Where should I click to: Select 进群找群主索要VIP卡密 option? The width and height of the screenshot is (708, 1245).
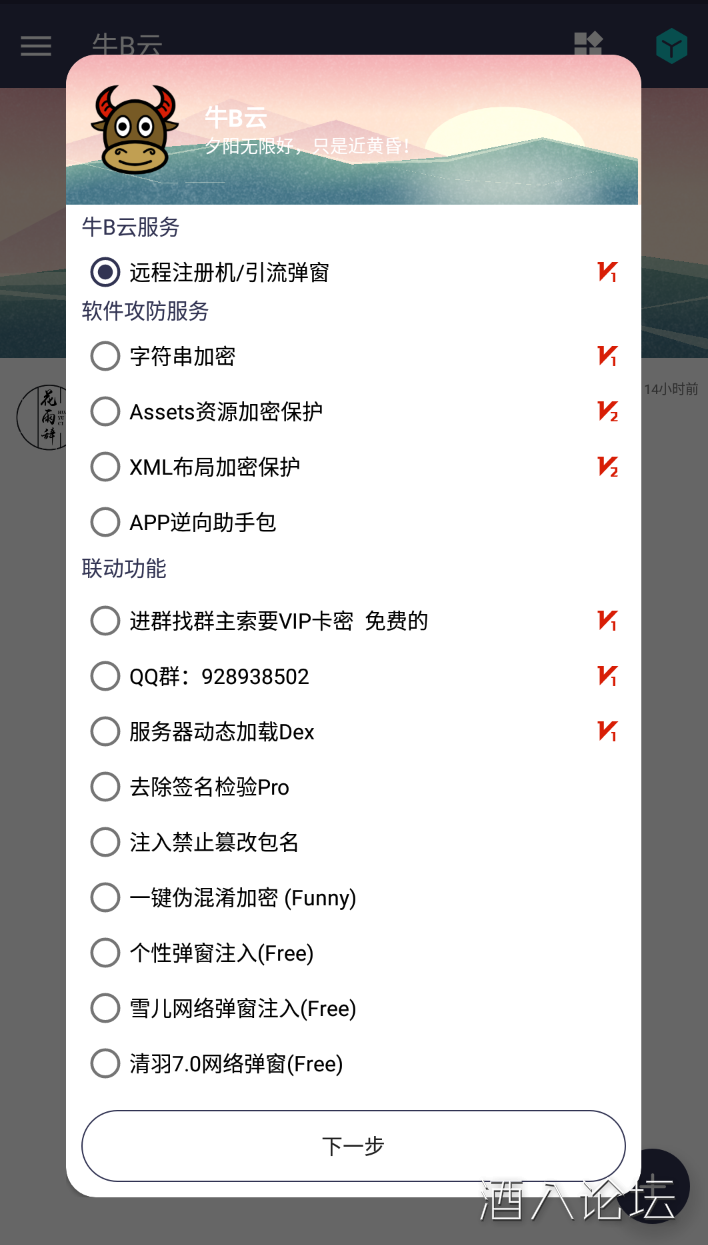point(105,621)
